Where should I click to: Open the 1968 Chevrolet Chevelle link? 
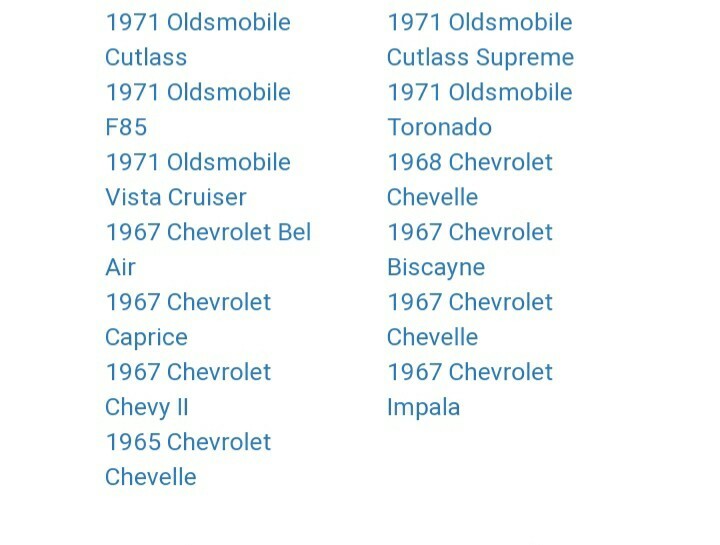tap(469, 163)
